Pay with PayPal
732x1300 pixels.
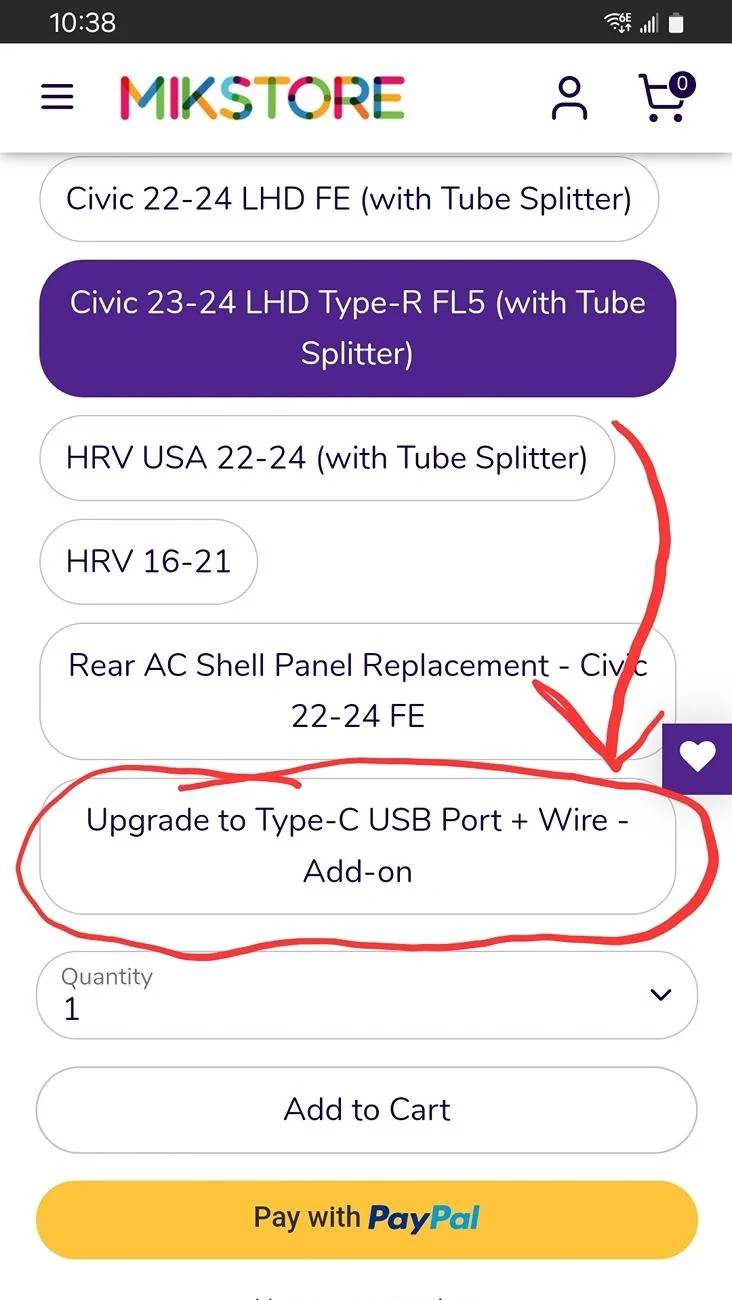(366, 1218)
